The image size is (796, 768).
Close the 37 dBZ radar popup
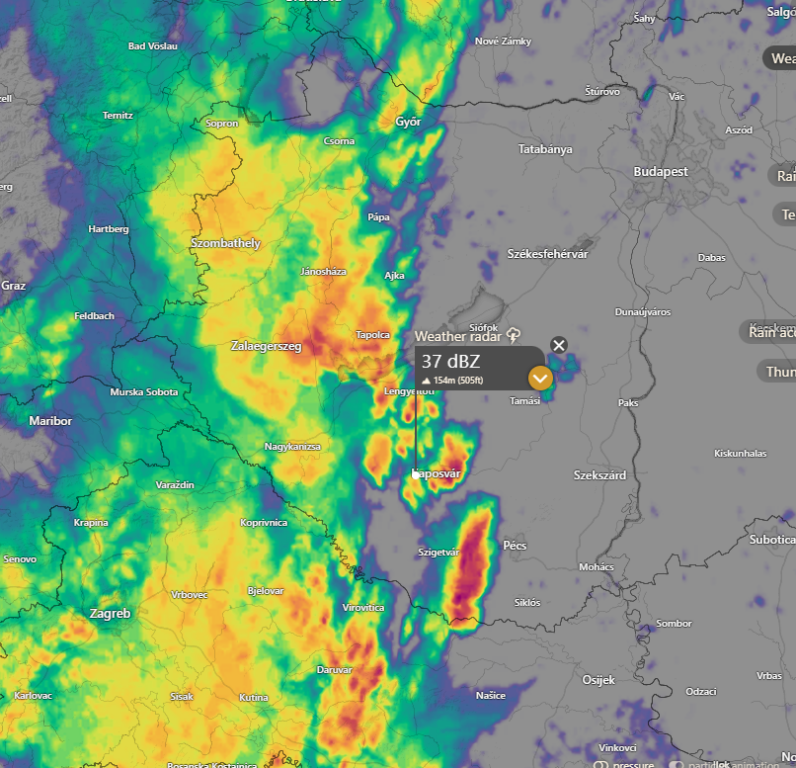coord(559,345)
